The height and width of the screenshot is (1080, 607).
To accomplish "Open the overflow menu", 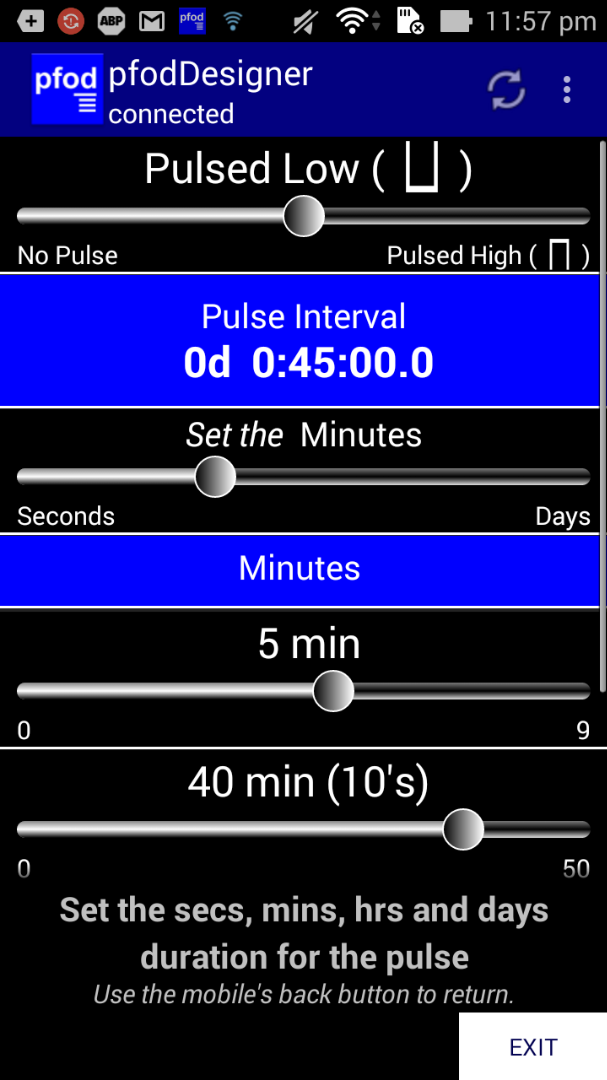I will click(x=566, y=90).
